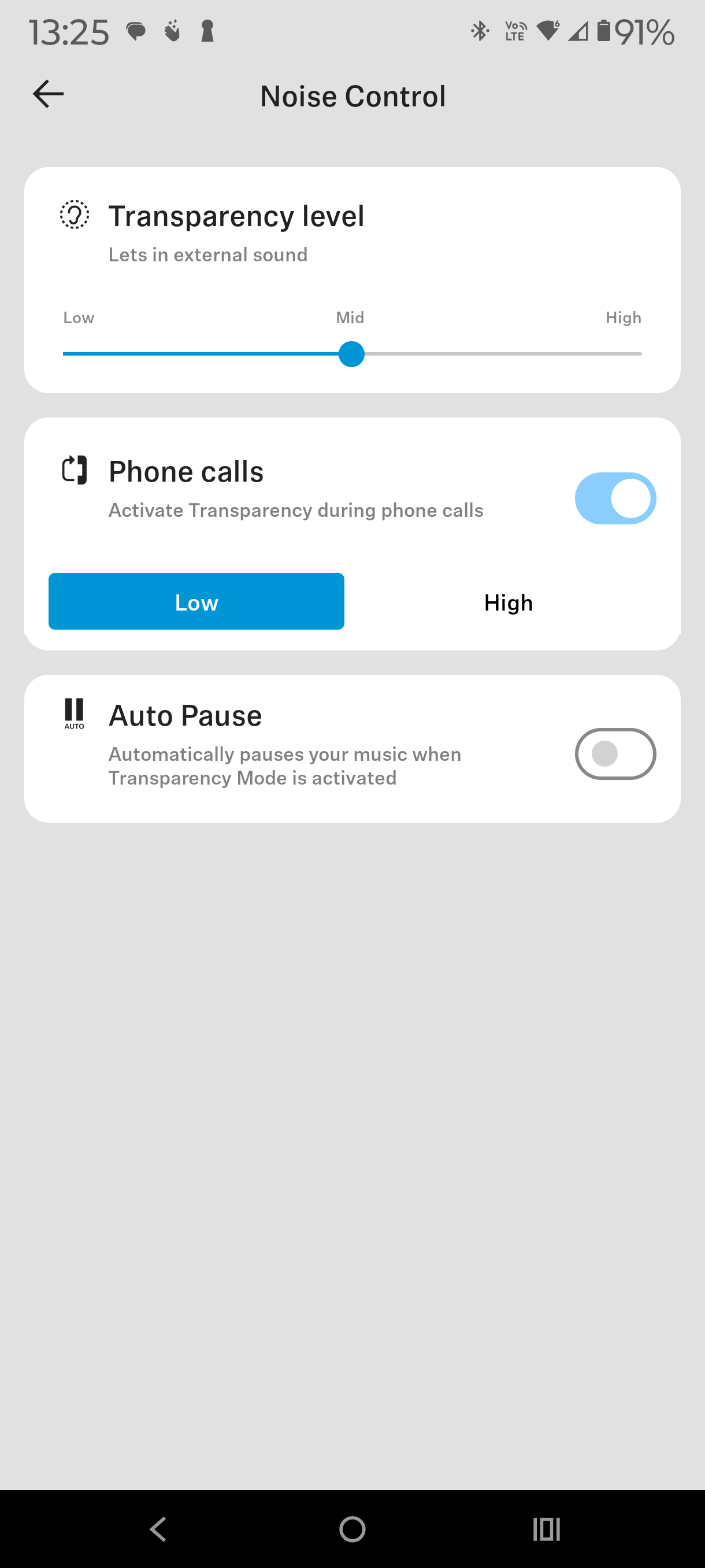Open the system recent apps view
Image resolution: width=705 pixels, height=1568 pixels.
pyautogui.click(x=546, y=1529)
